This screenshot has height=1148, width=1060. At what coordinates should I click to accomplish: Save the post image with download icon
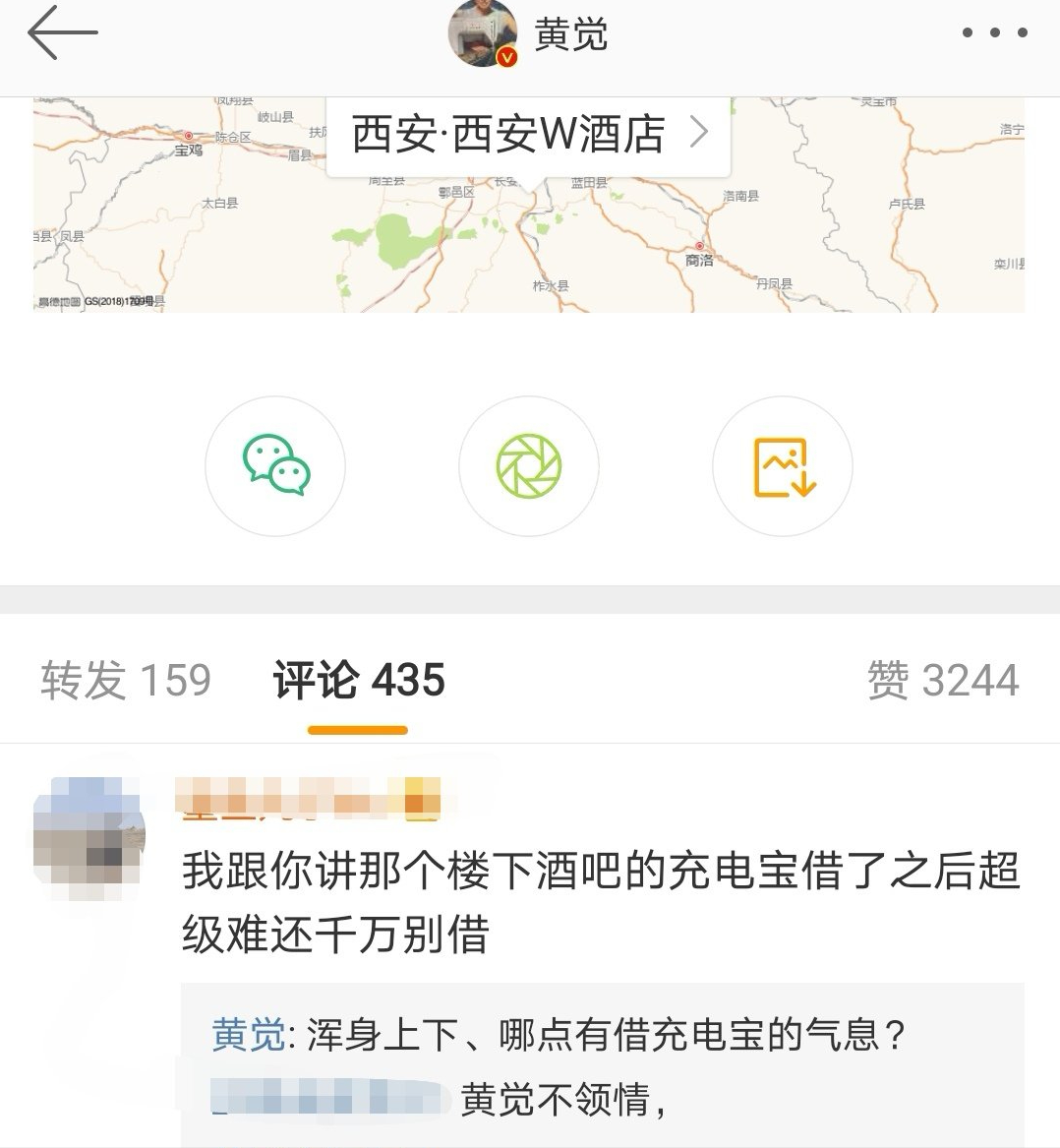point(782,467)
